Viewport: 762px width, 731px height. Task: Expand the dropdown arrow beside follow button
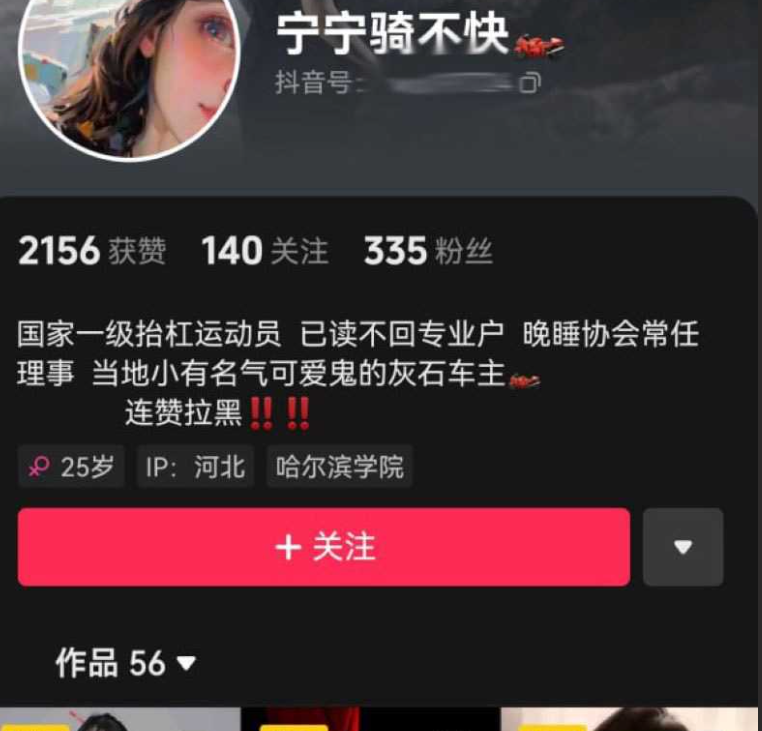coord(683,547)
